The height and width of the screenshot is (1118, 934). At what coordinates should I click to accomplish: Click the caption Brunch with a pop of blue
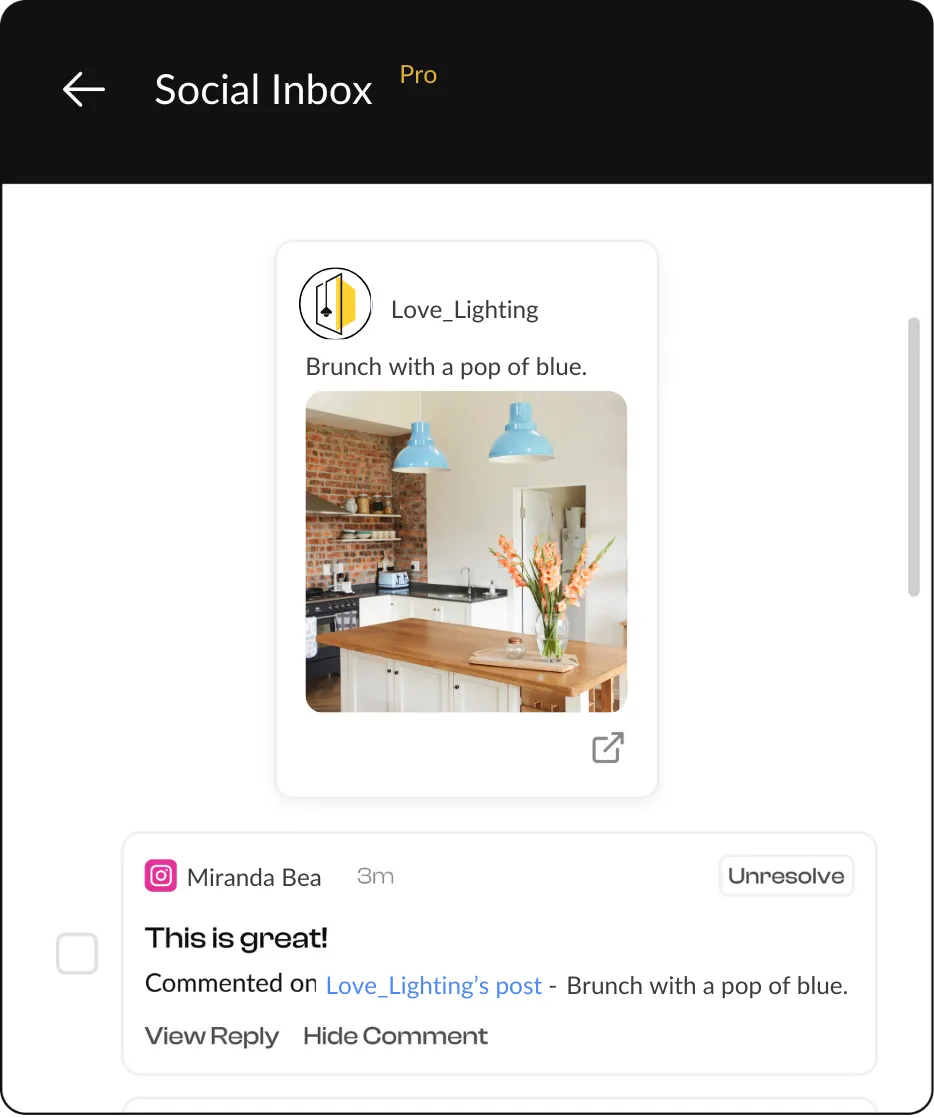[x=446, y=366]
